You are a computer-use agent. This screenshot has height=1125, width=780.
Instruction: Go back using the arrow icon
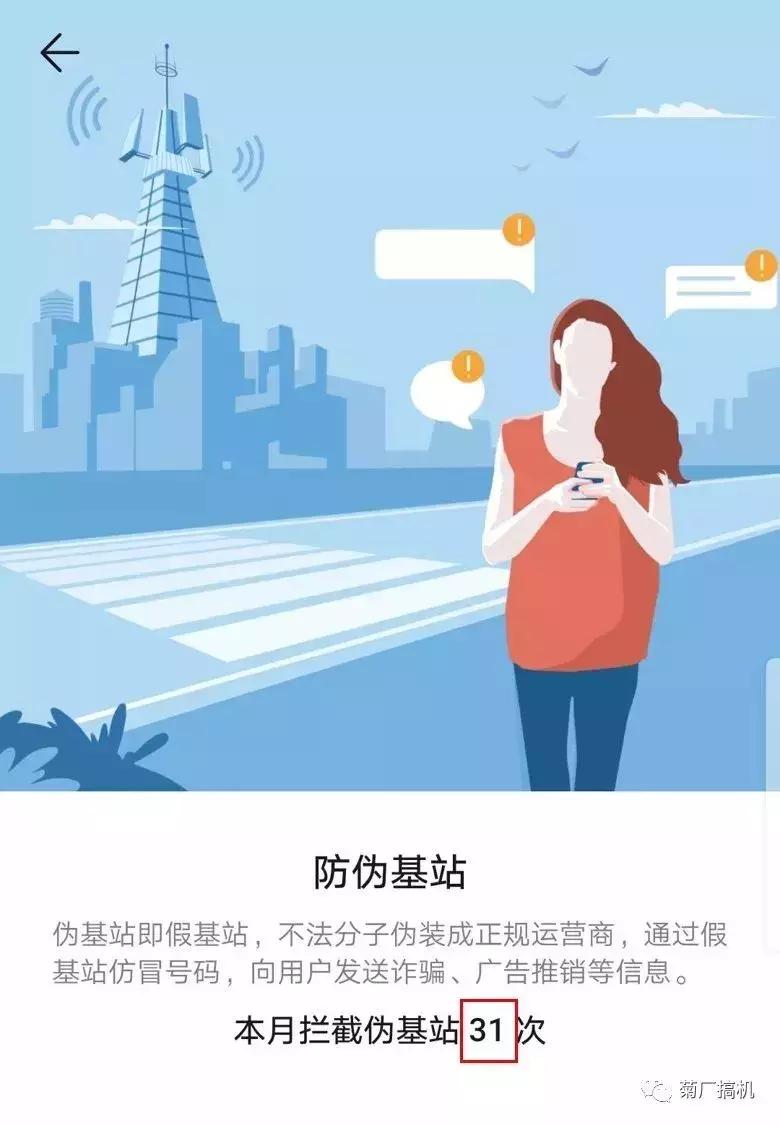[59, 52]
